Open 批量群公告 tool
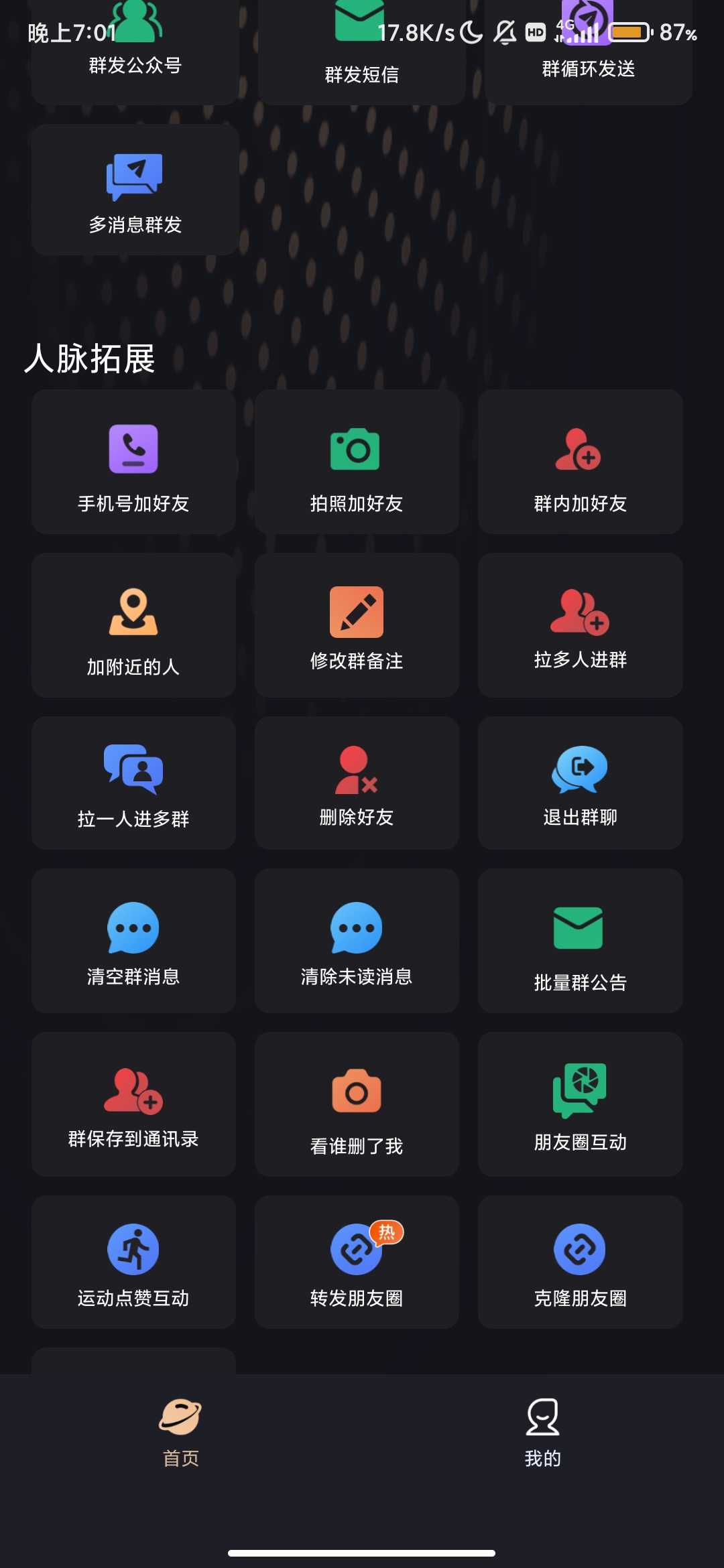This screenshot has height=1568, width=724. pyautogui.click(x=580, y=941)
